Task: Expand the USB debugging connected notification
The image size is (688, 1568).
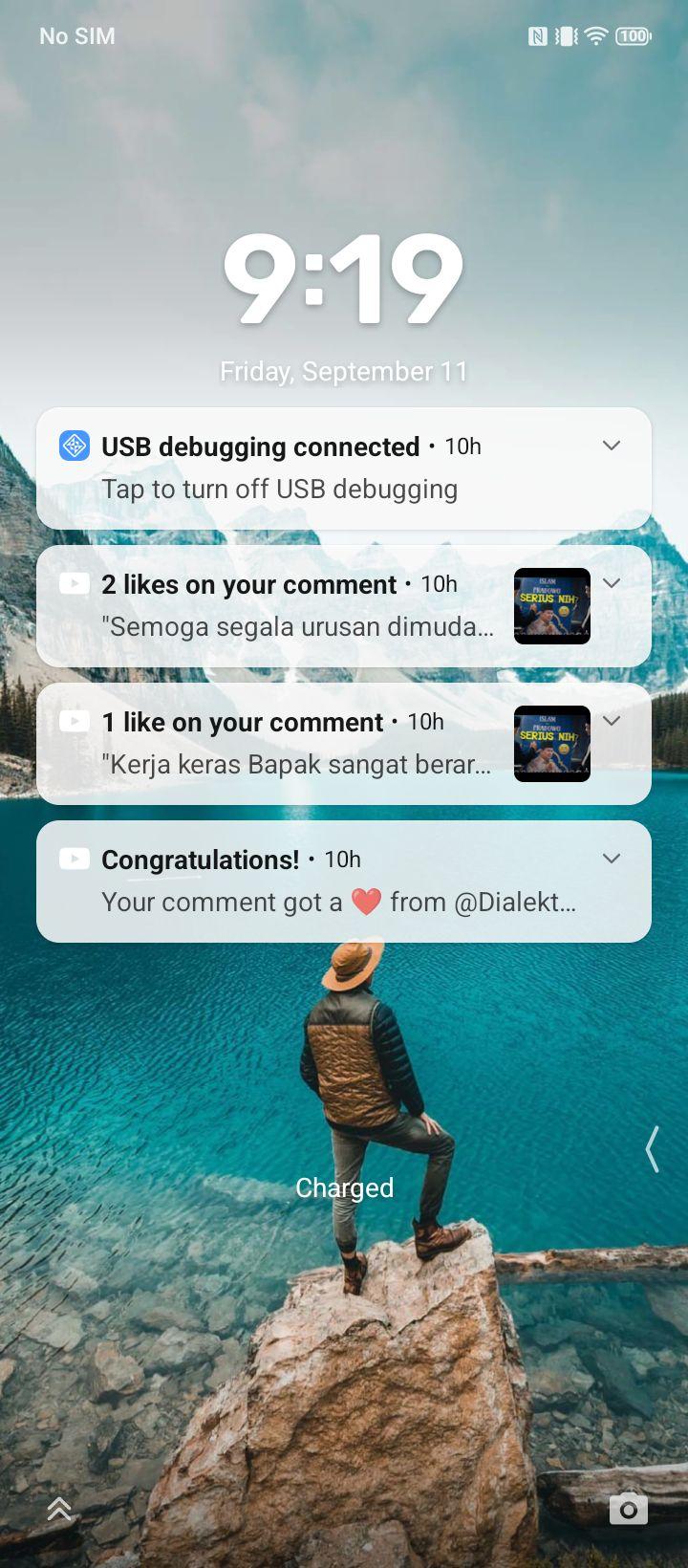Action: tap(612, 446)
